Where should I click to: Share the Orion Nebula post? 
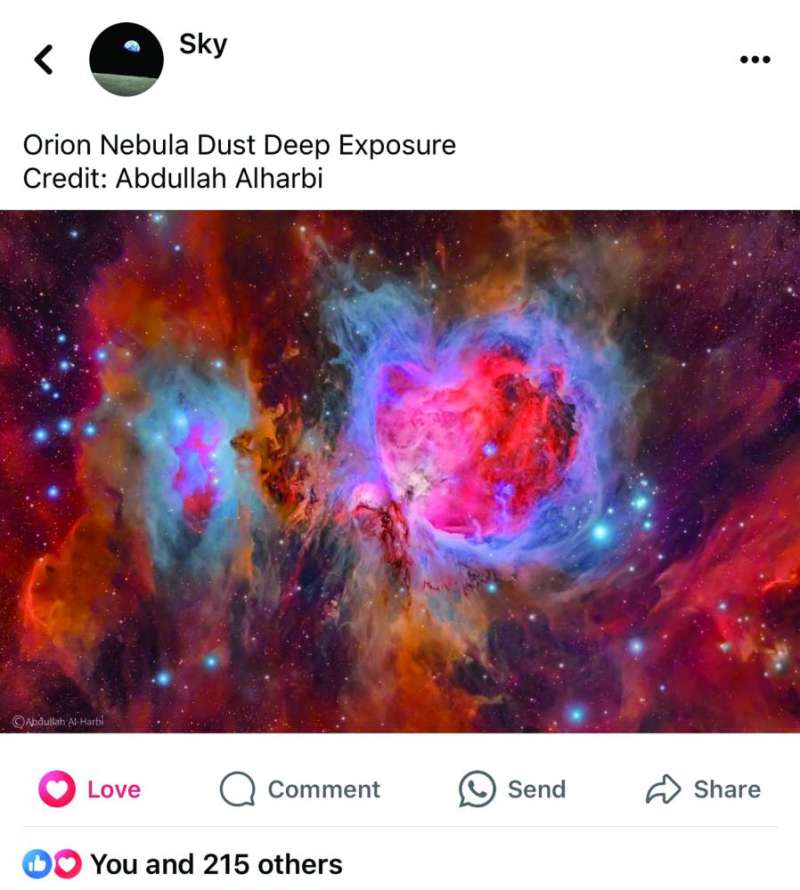tap(703, 789)
